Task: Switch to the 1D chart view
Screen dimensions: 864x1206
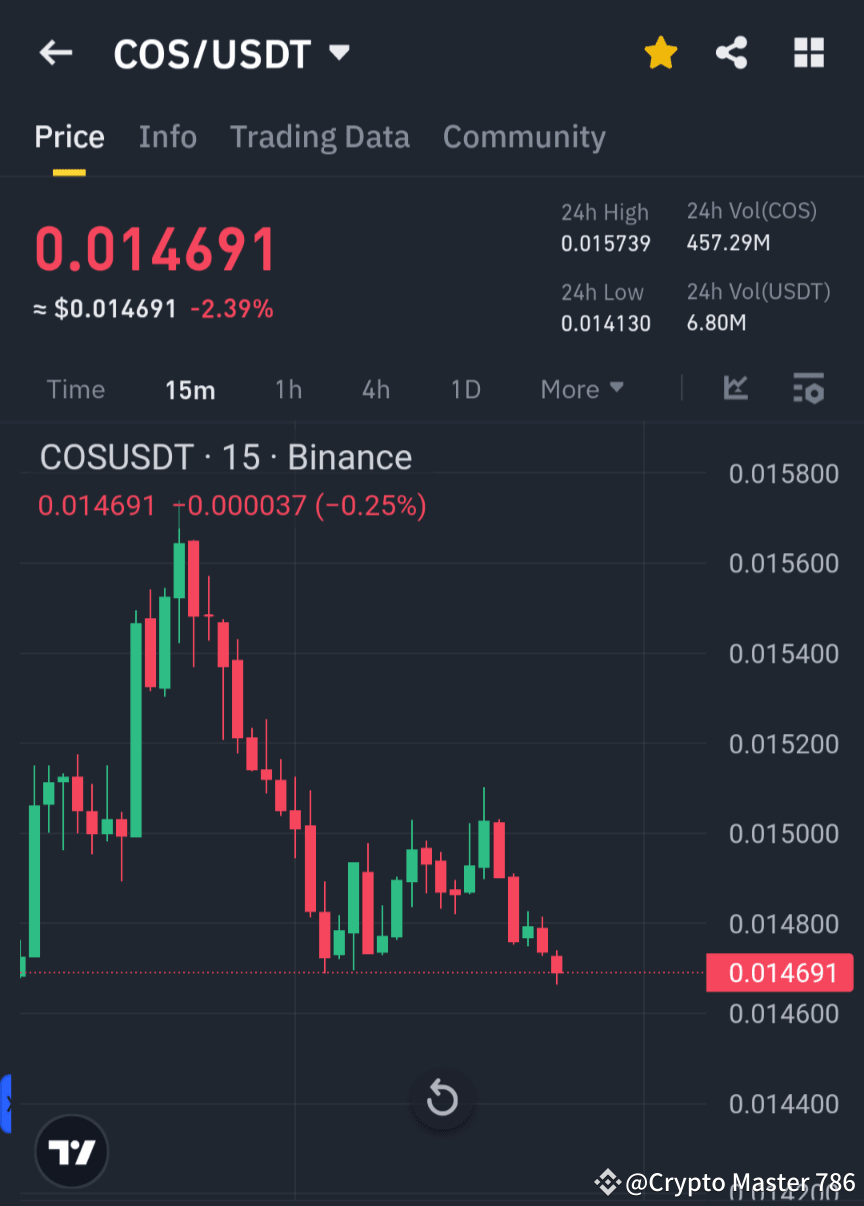Action: coord(465,389)
